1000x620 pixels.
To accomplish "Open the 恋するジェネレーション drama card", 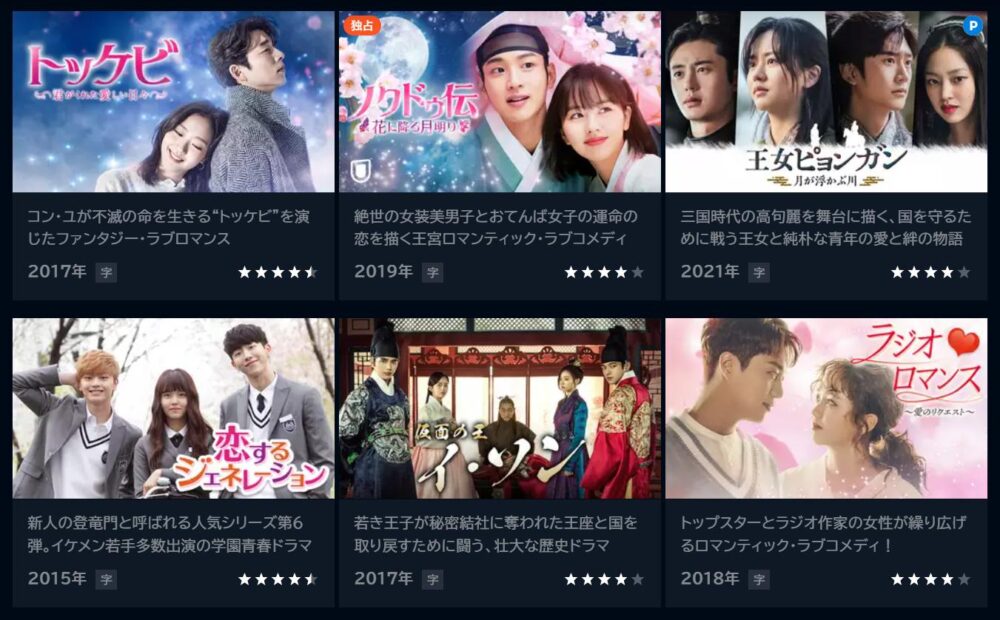I will (x=173, y=408).
